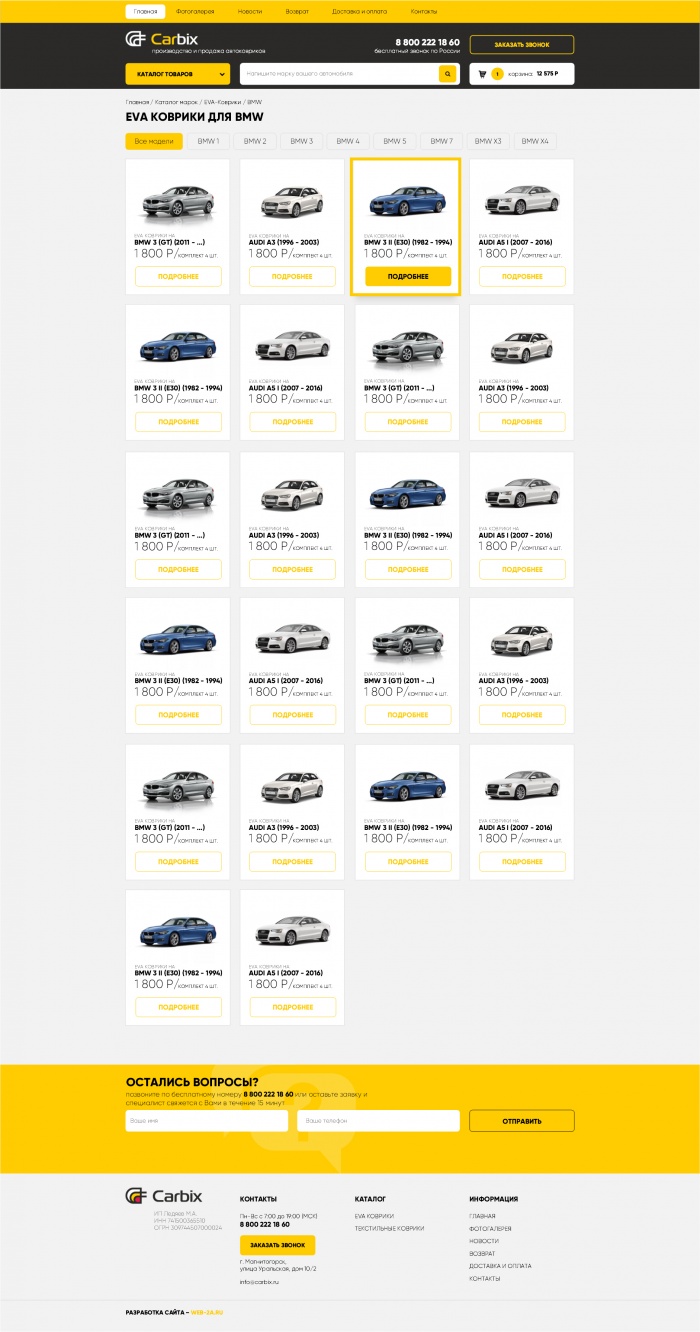Tap the outlined Заказать звонок header button

(x=521, y=45)
